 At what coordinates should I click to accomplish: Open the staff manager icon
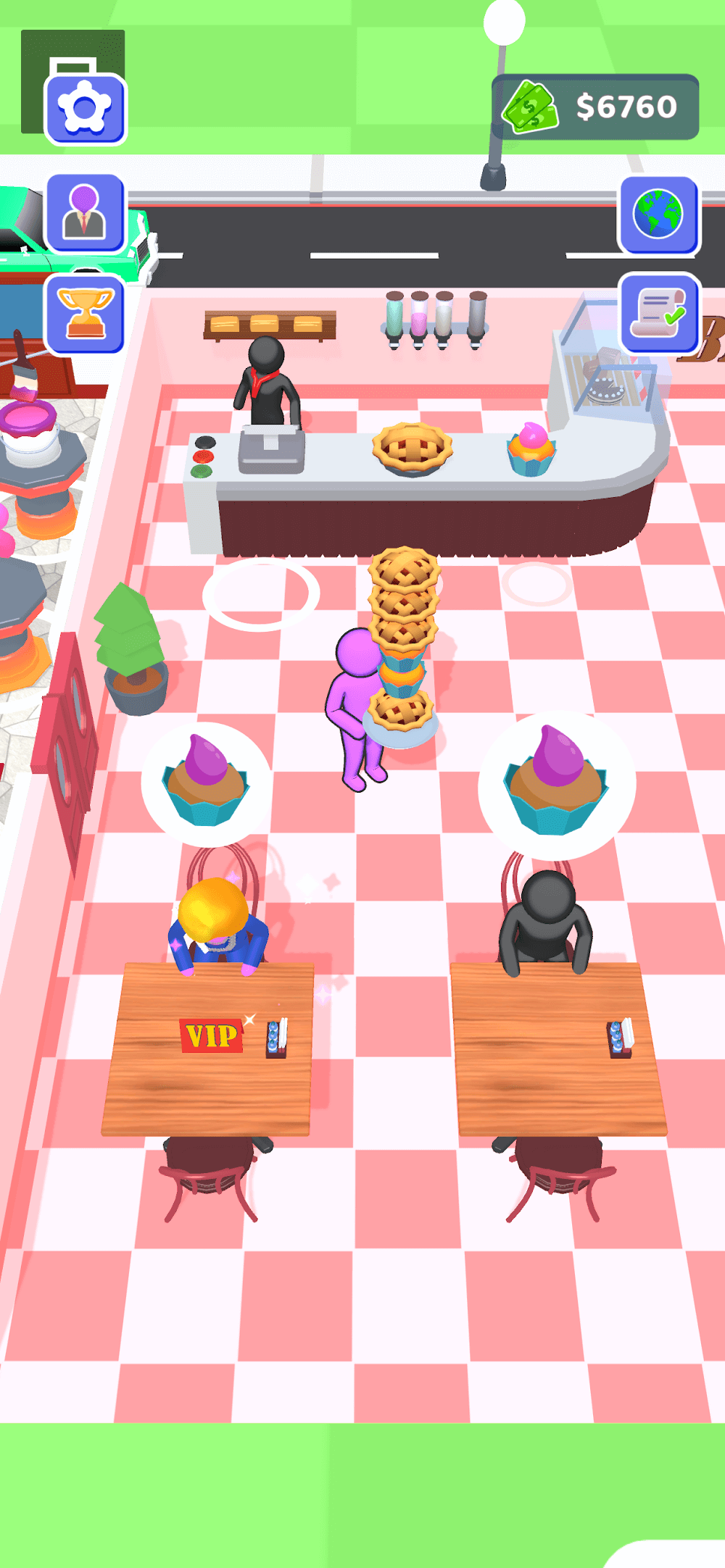(85, 212)
